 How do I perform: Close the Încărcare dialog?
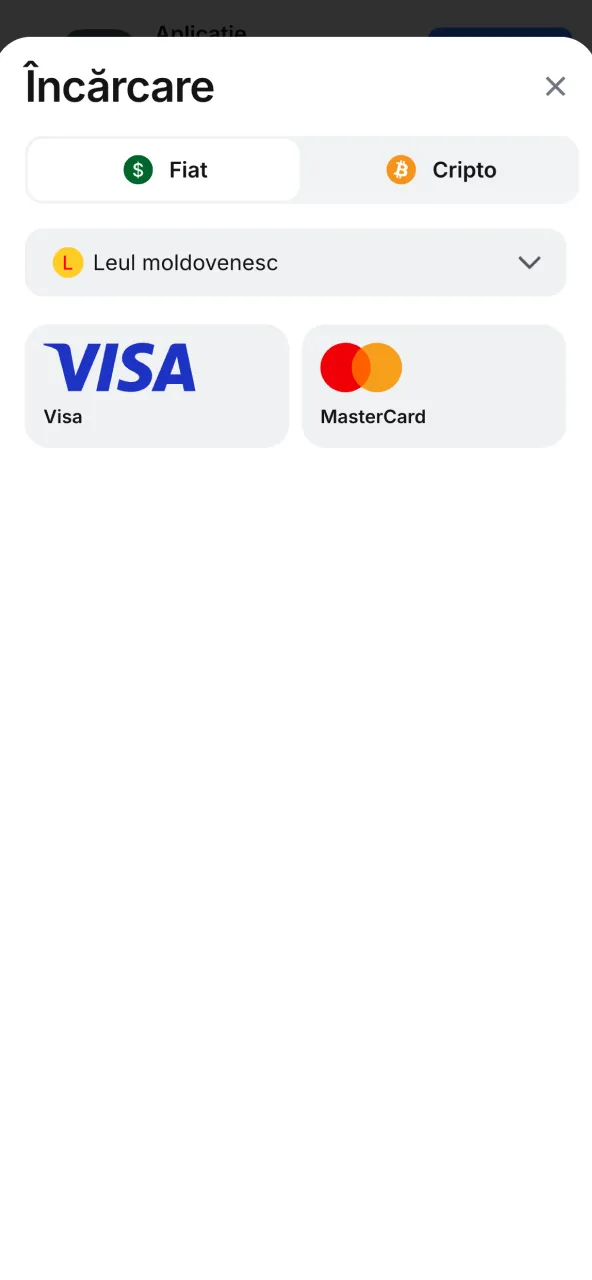[x=555, y=87]
